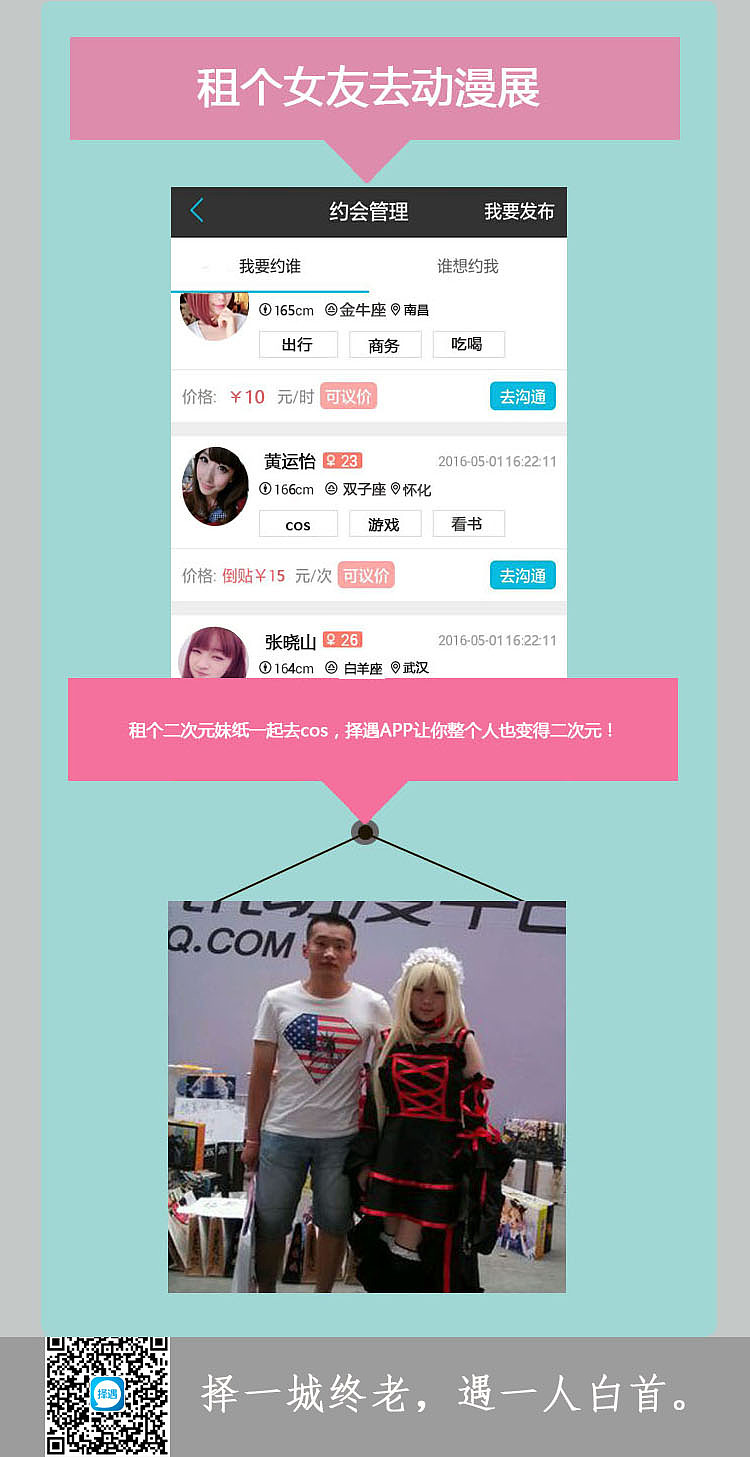Click the height icon before 166cm

pos(265,488)
